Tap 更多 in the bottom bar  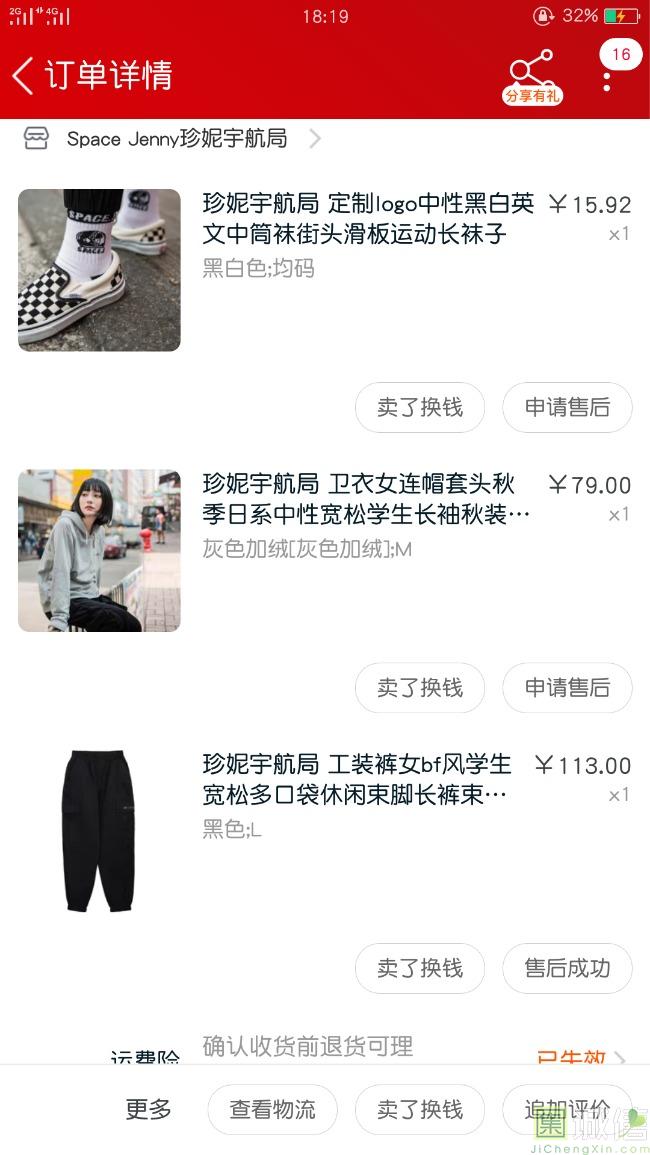149,1110
